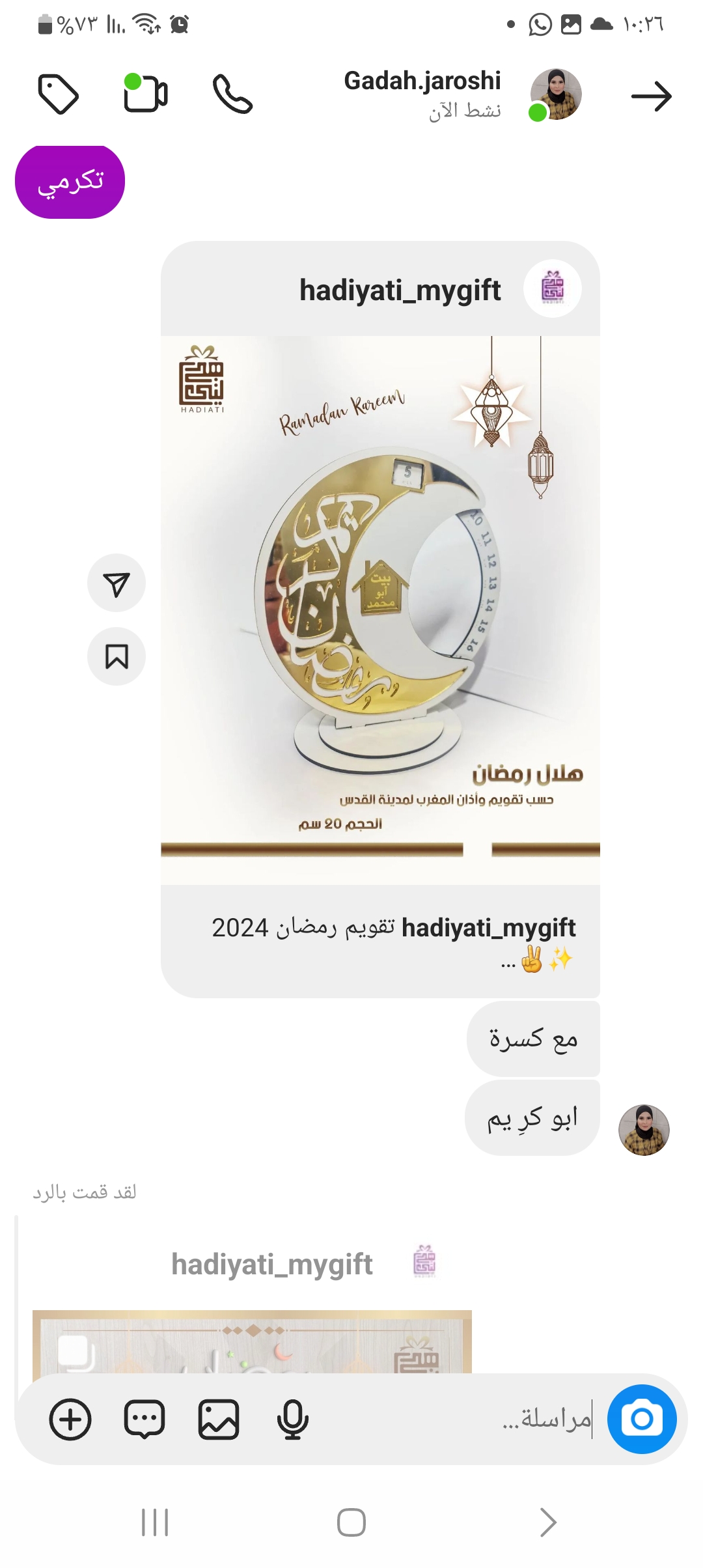
Task: Save the shared post with bookmark icon
Action: point(117,656)
